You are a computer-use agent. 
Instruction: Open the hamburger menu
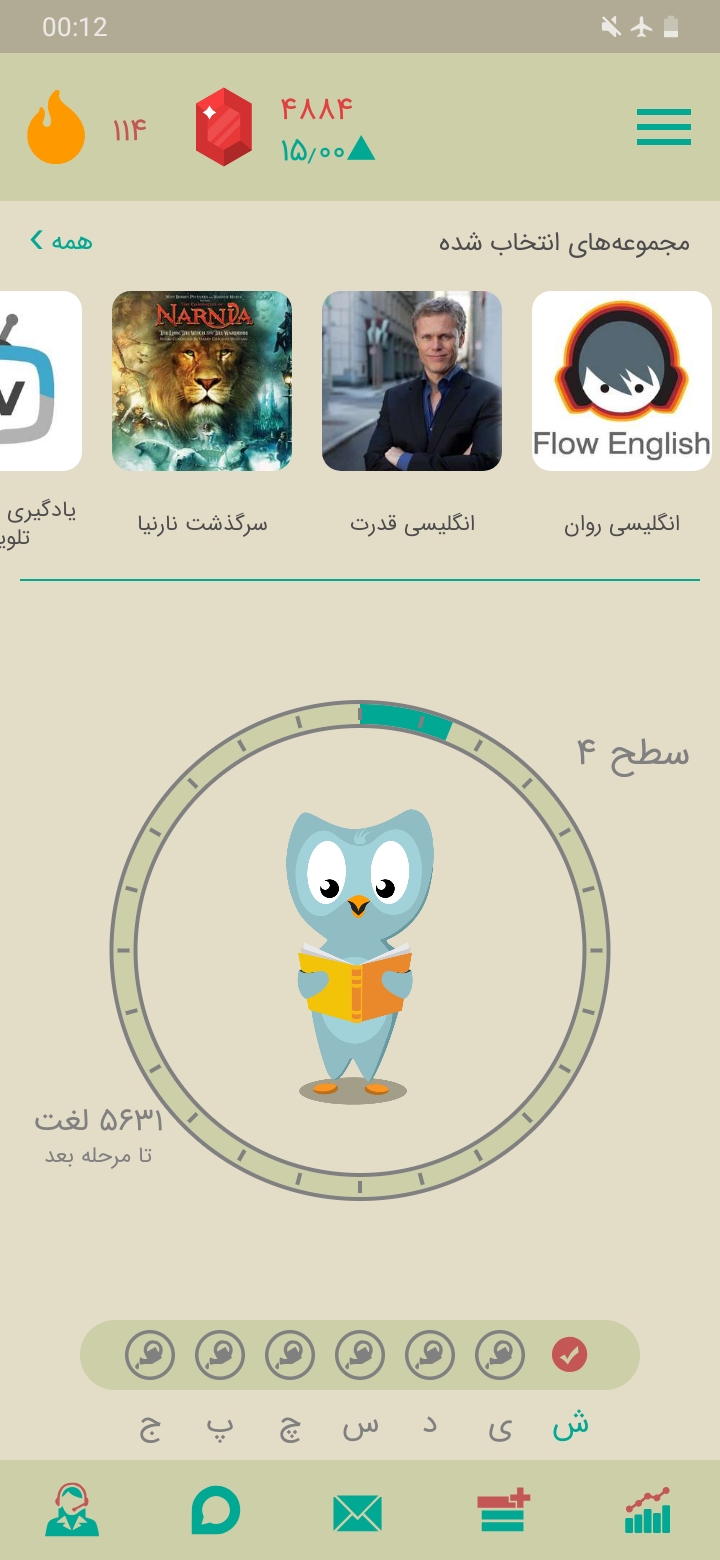click(664, 127)
